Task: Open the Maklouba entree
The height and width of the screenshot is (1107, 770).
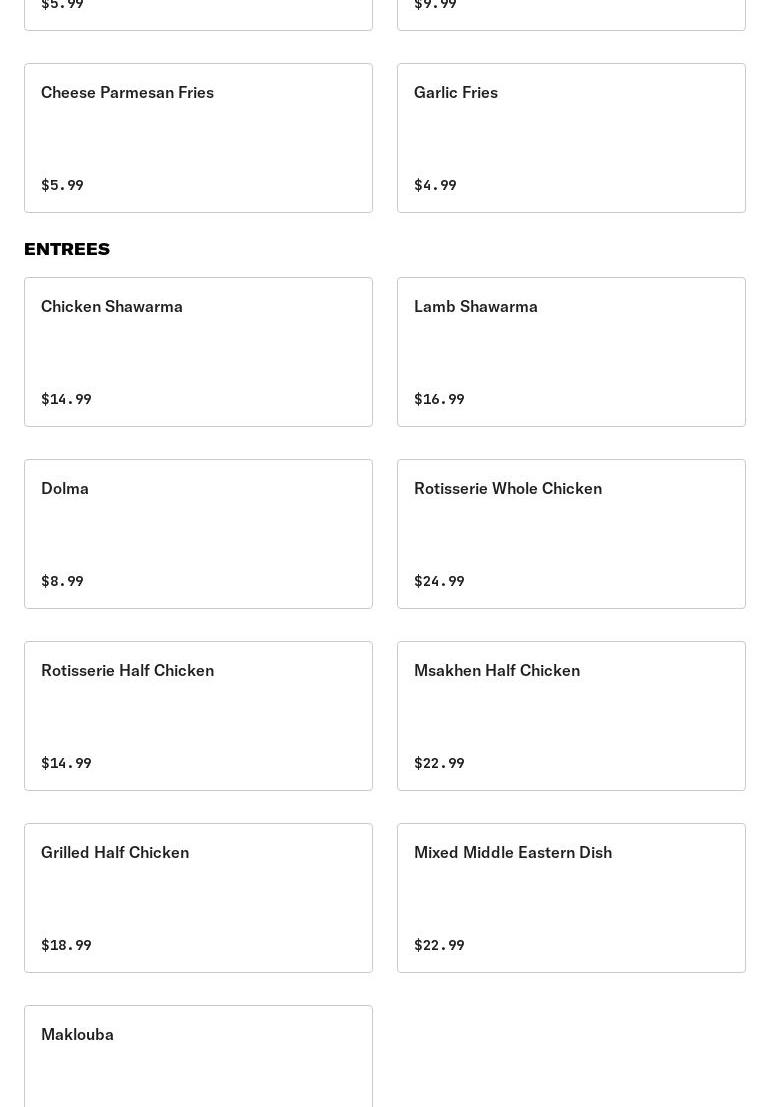Action: [198, 1056]
